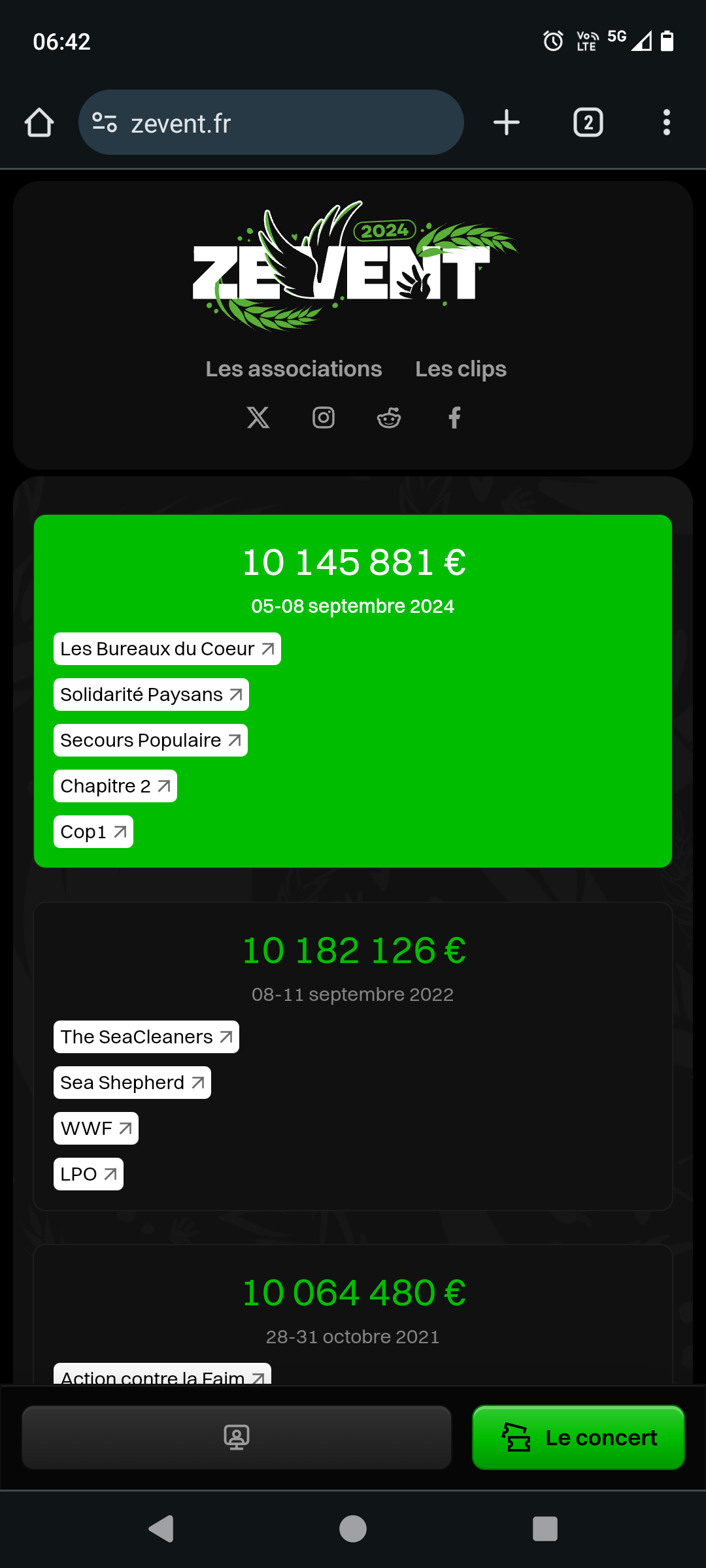The width and height of the screenshot is (706, 1568).
Task: Open Cop1 link
Action: click(93, 832)
